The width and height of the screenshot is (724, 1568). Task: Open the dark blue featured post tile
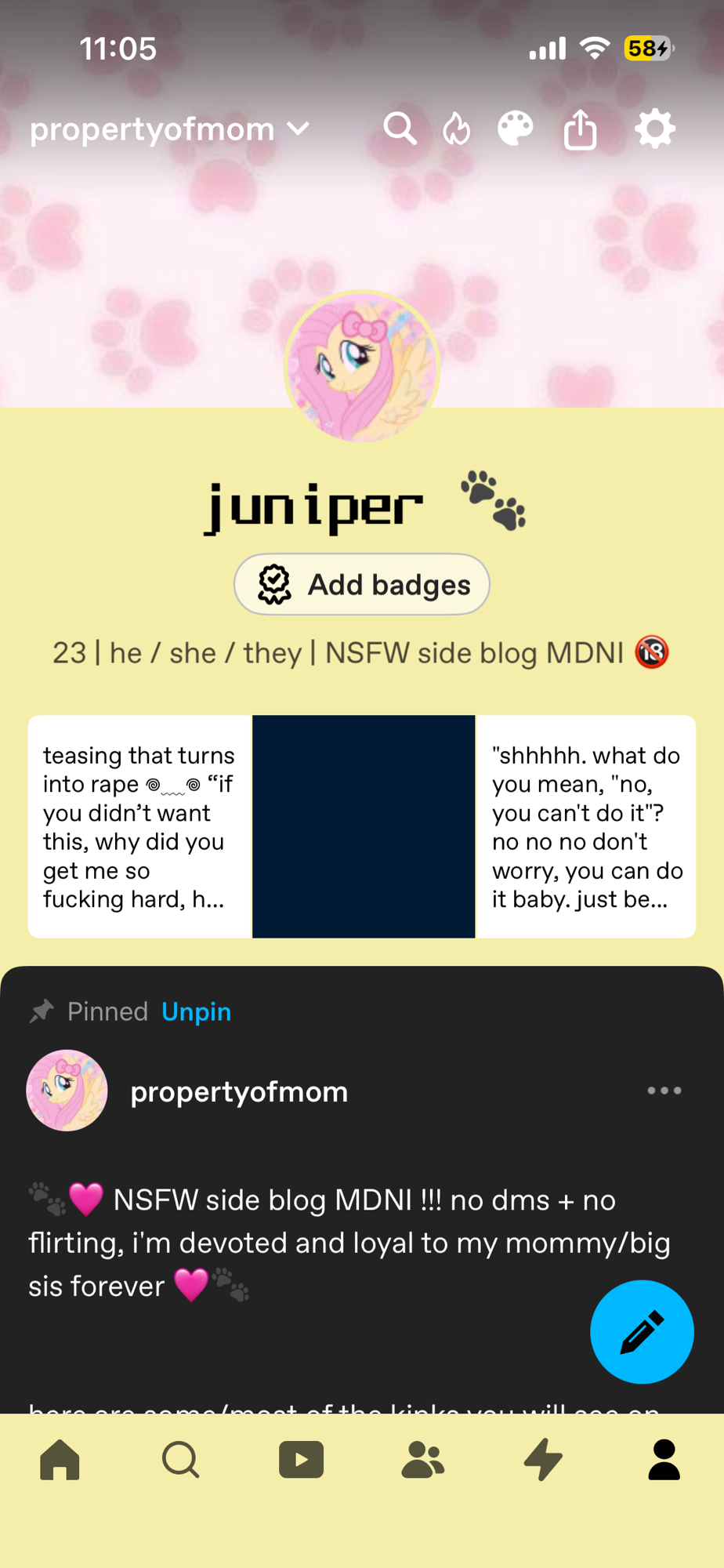click(x=364, y=826)
